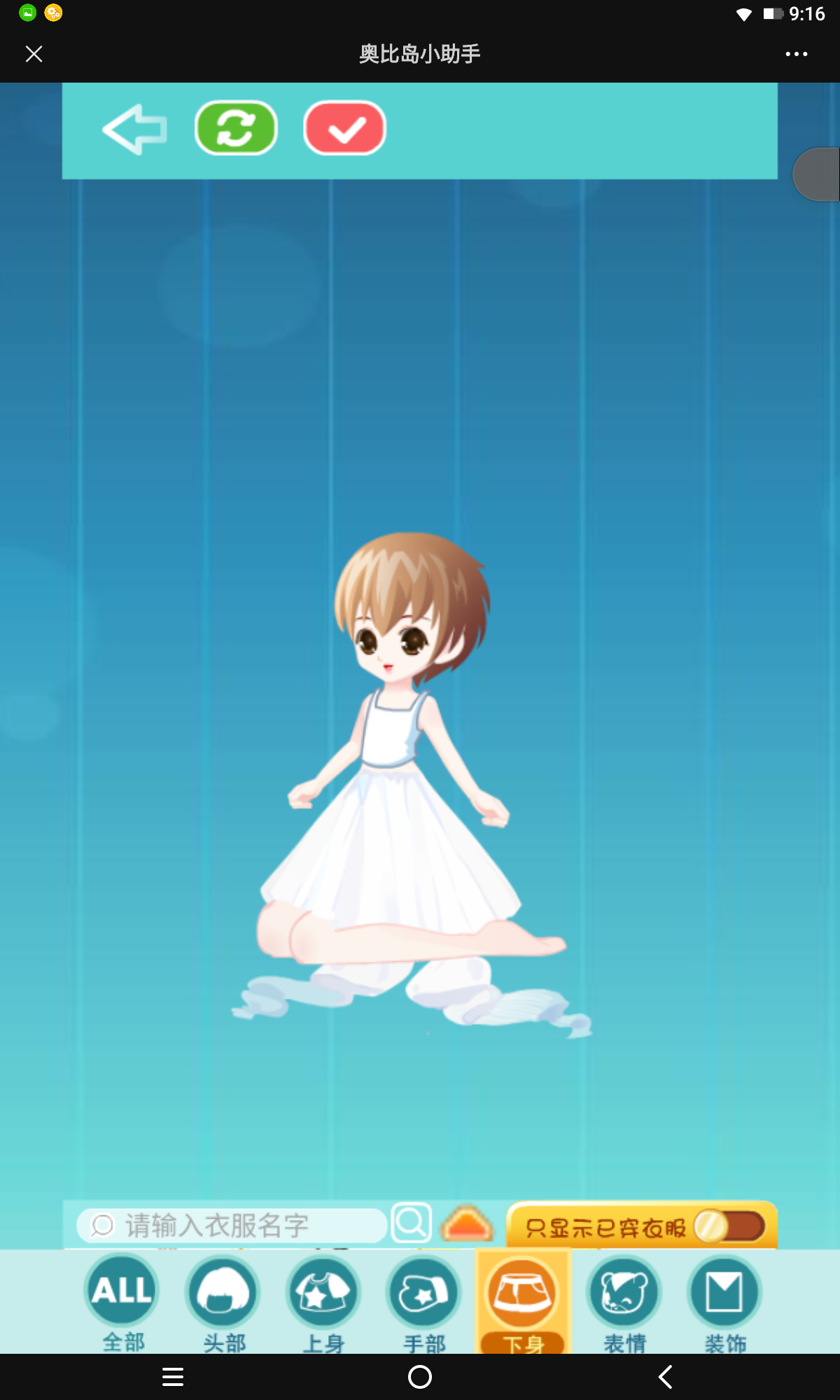Tap the gray side handle at right edge
Screen dimensions: 840x1400
(818, 174)
